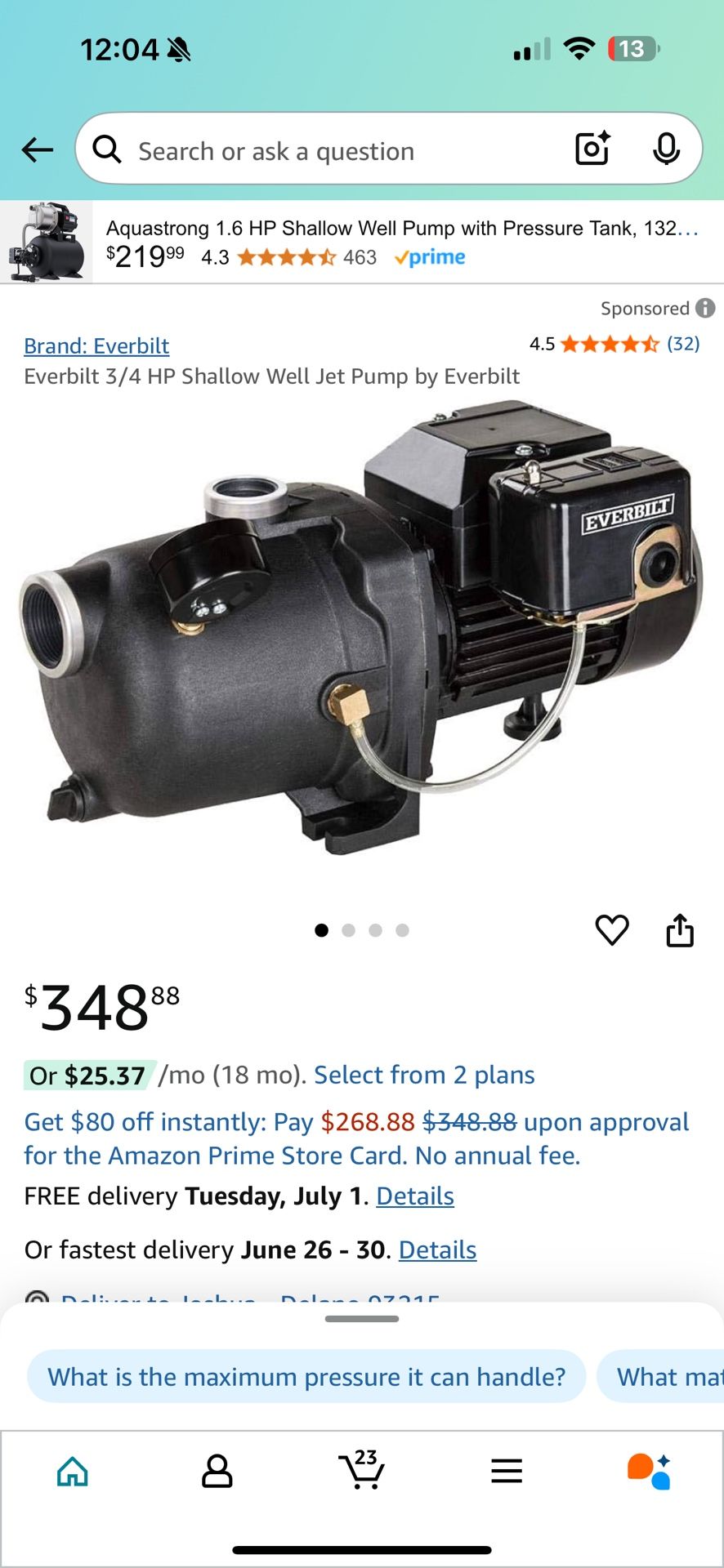Screen dimensions: 724x1568
Task: Add this pump to a list with heart
Action: (612, 929)
